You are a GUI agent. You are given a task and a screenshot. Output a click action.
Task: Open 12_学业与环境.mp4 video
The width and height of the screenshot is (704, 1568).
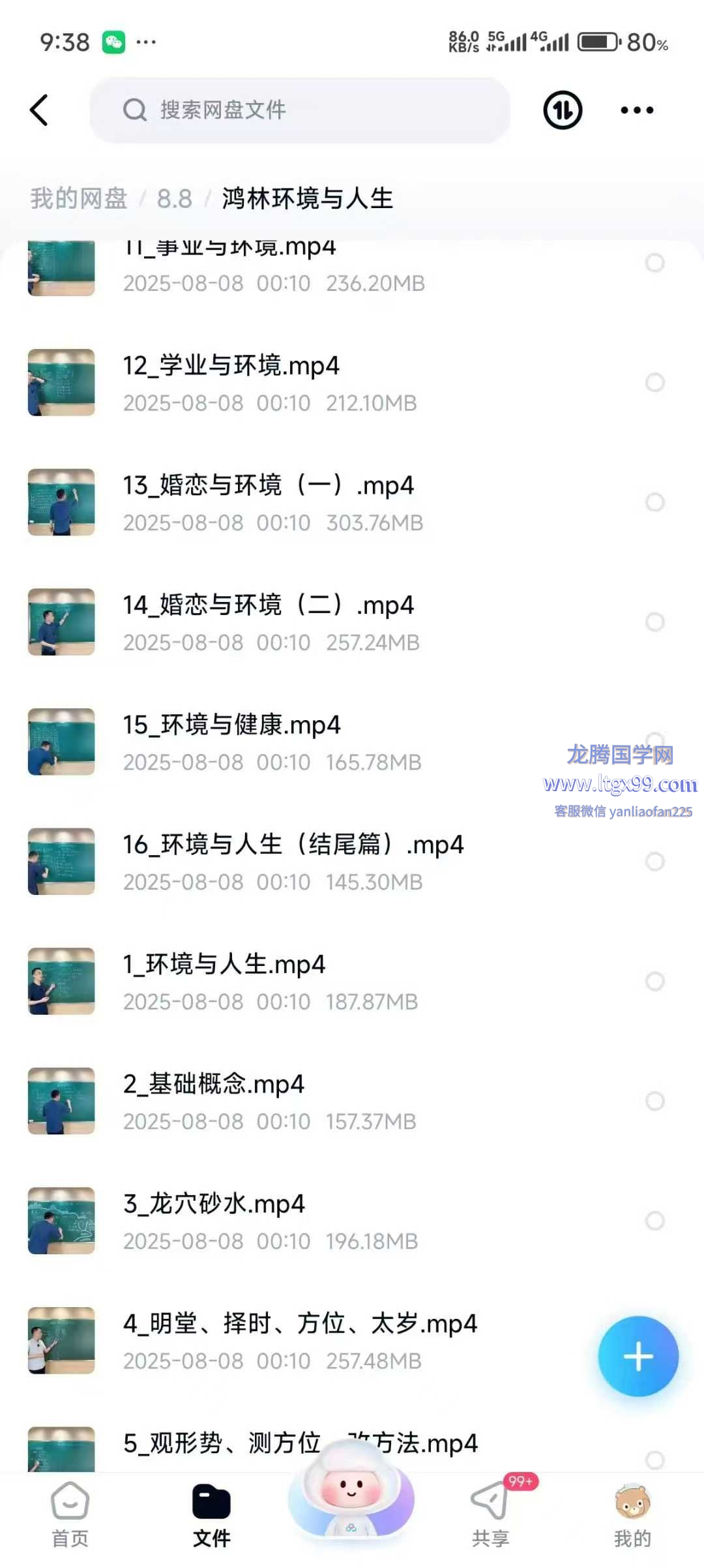click(x=231, y=367)
